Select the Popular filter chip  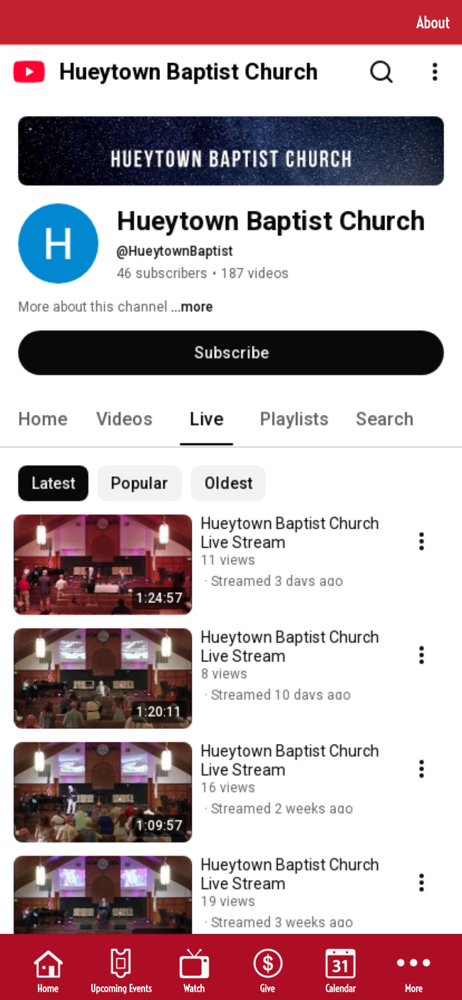pyautogui.click(x=139, y=483)
